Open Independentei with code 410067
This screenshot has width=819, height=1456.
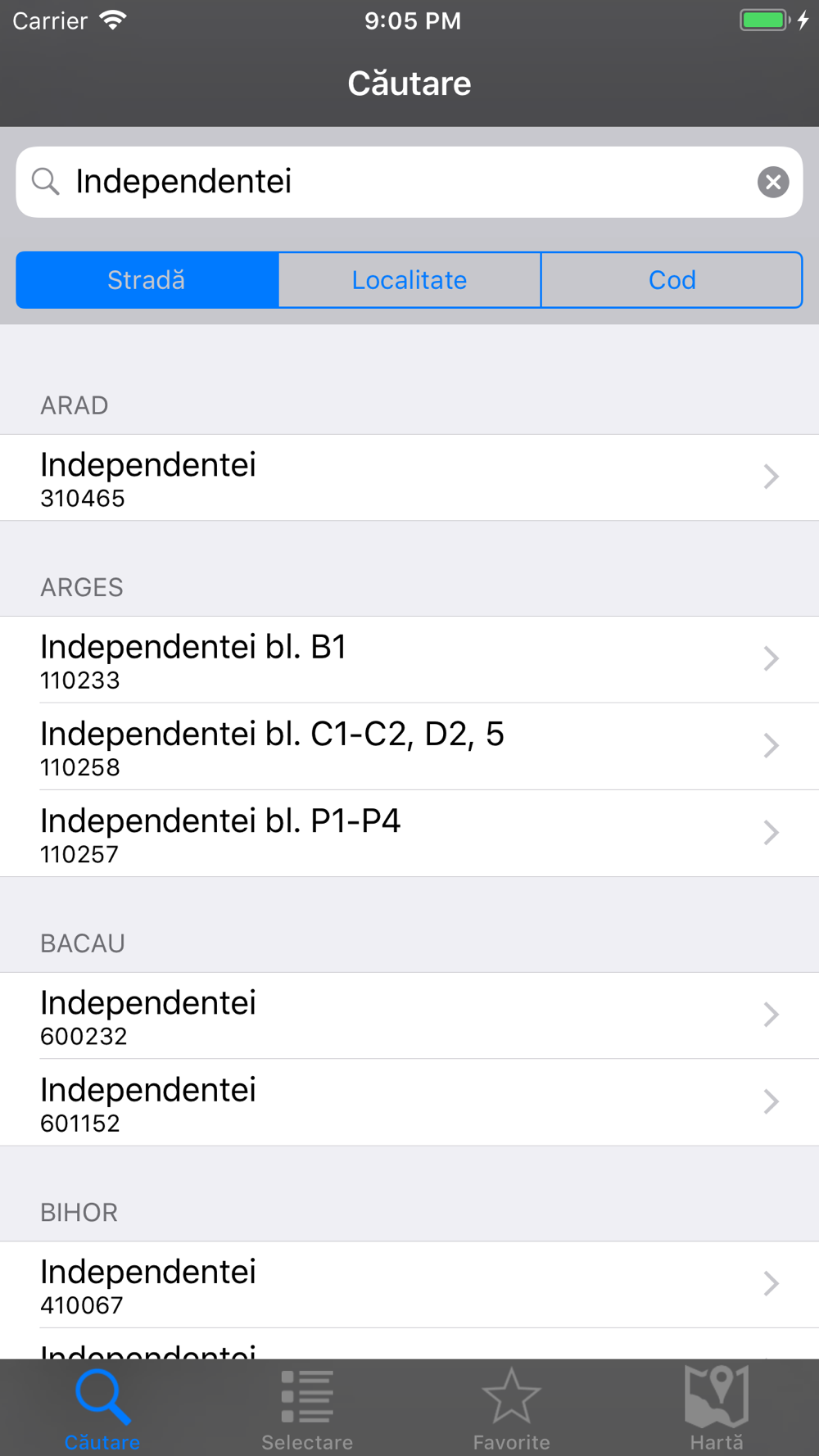click(409, 1284)
